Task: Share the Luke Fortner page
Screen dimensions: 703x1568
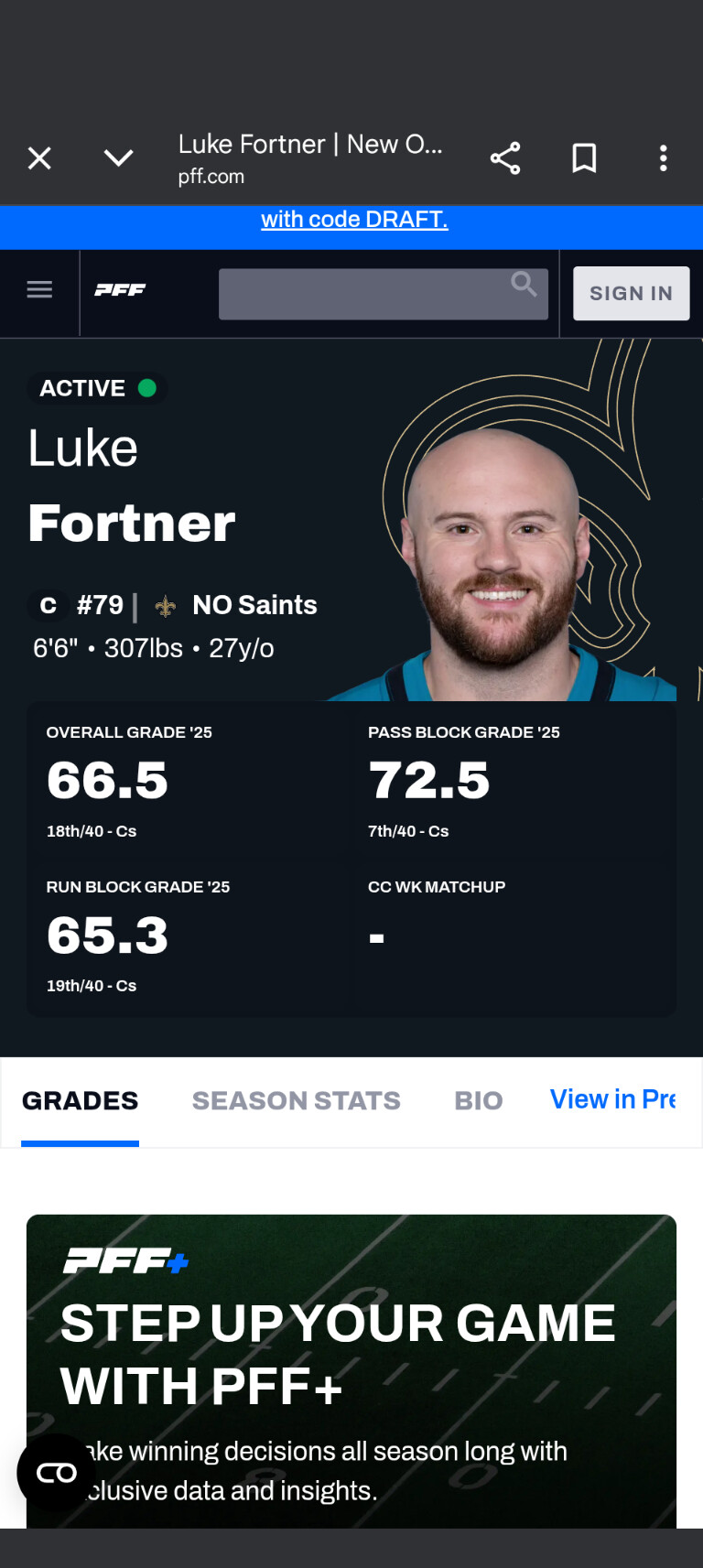Action: tap(504, 158)
